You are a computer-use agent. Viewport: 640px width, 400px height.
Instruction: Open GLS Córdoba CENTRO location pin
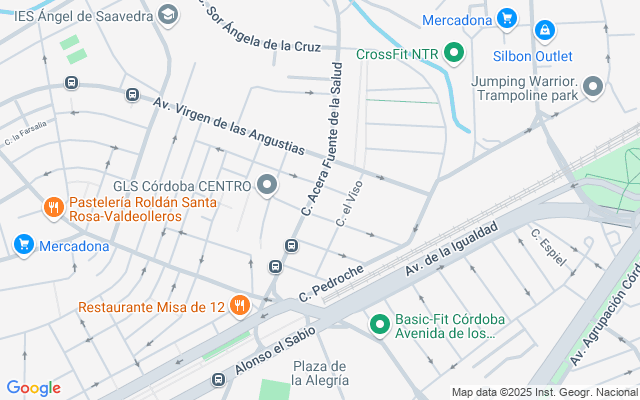tap(267, 185)
